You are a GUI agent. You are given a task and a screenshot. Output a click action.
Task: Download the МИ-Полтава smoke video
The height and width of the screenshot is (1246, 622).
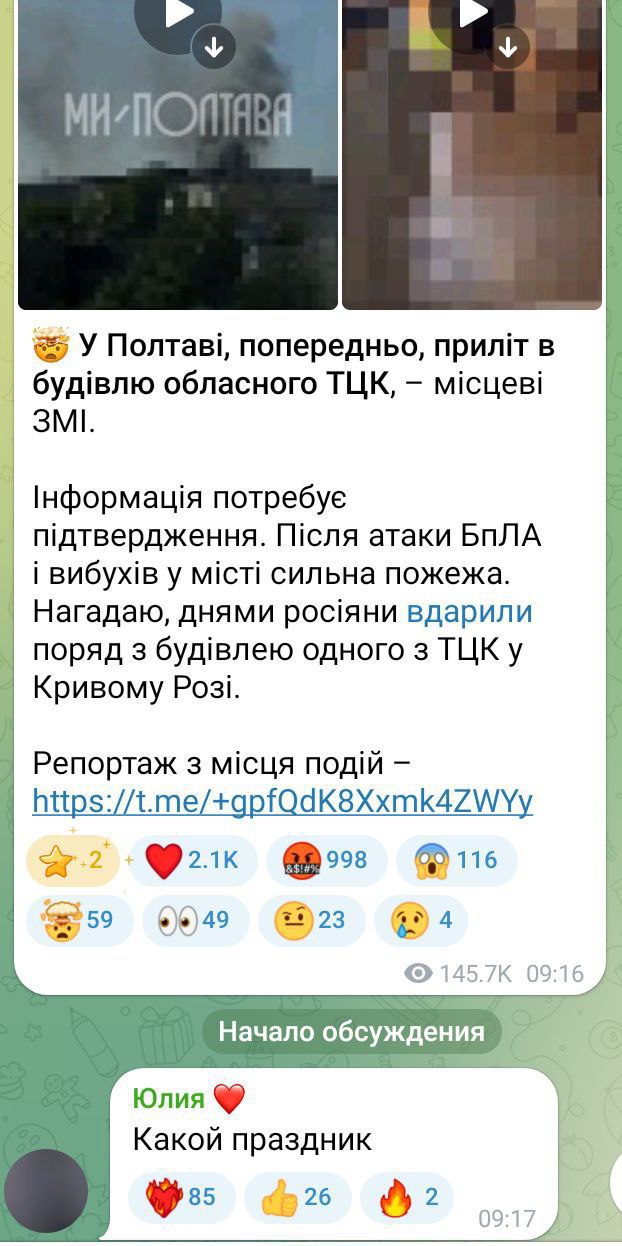point(214,47)
